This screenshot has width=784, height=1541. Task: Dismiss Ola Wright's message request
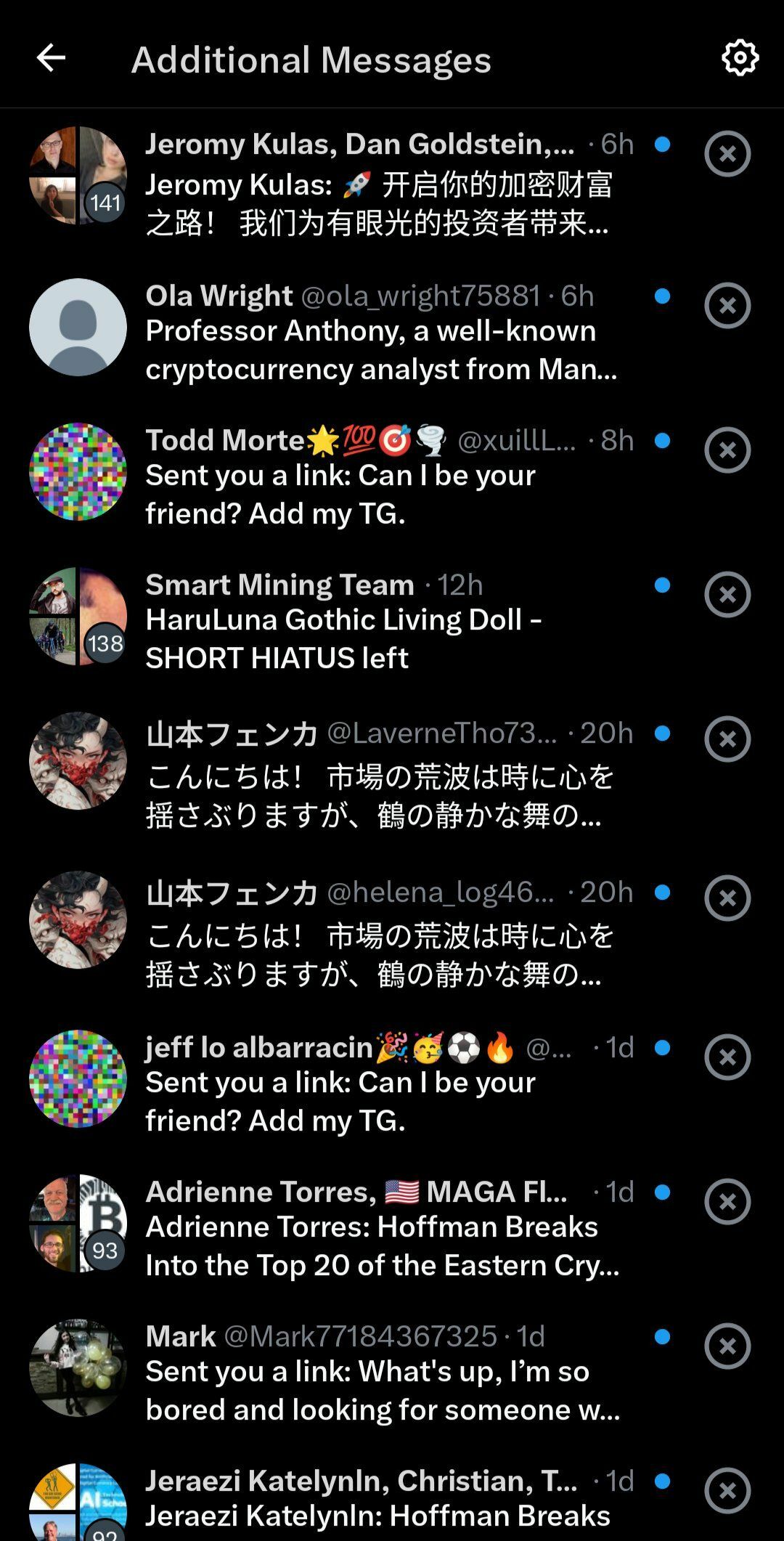pyautogui.click(x=727, y=306)
